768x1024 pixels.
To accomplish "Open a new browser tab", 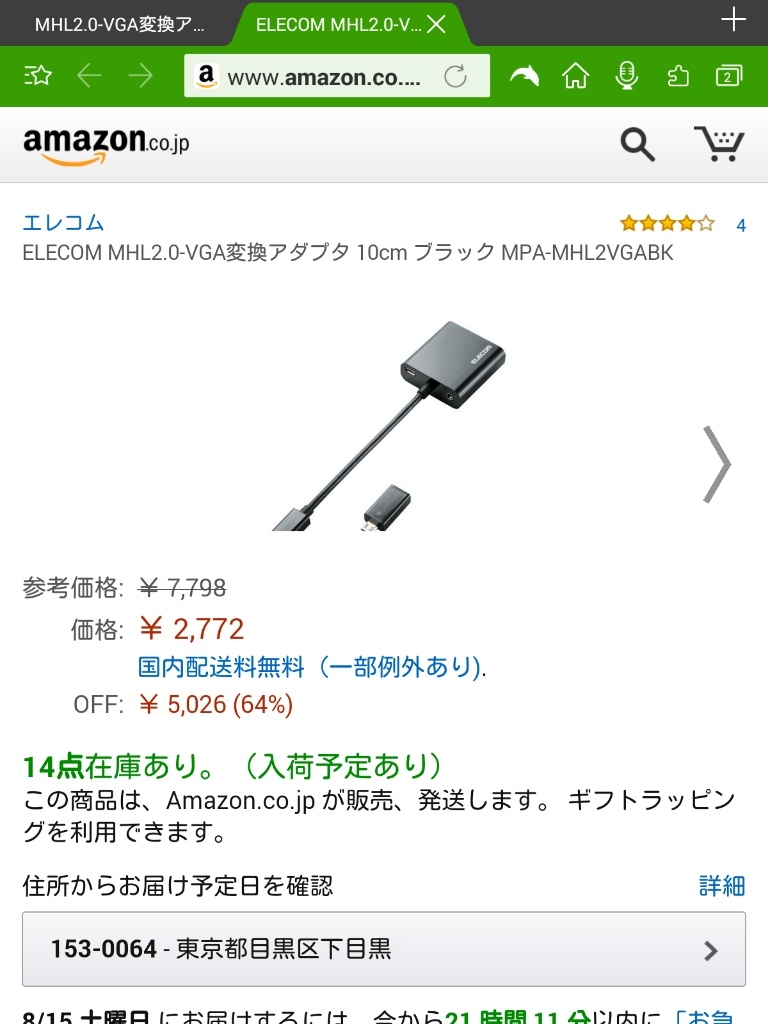I will click(733, 20).
